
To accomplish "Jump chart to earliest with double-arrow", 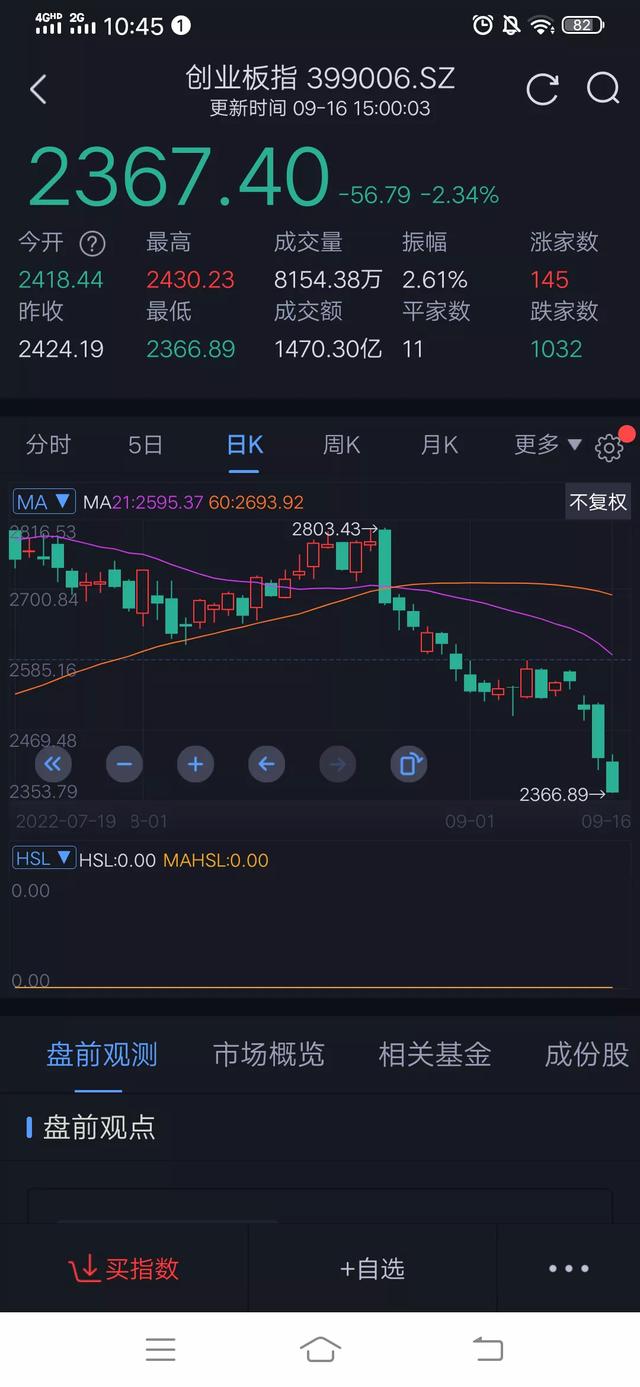I will click(x=53, y=765).
